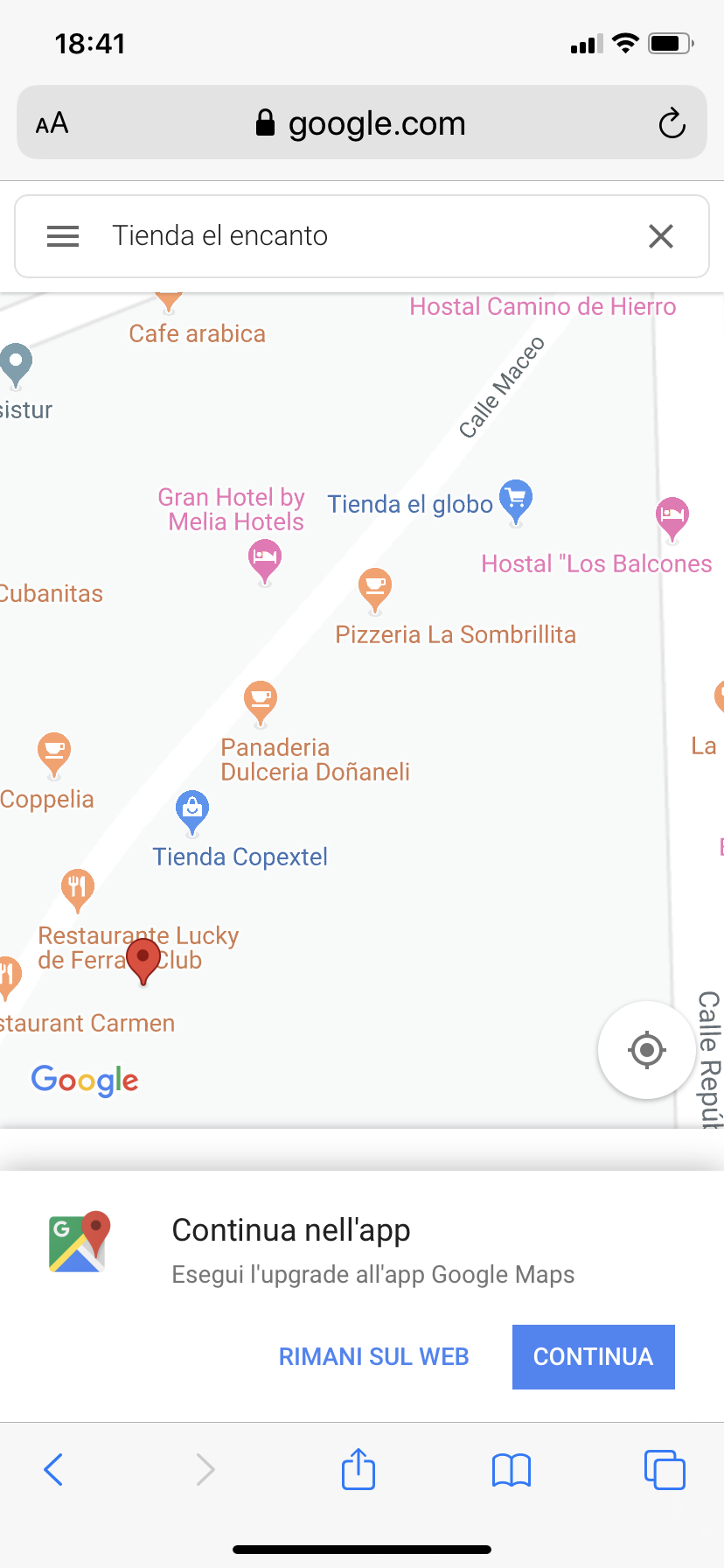Open Safari bookmarks
The width and height of the screenshot is (724, 1568).
(x=512, y=1469)
